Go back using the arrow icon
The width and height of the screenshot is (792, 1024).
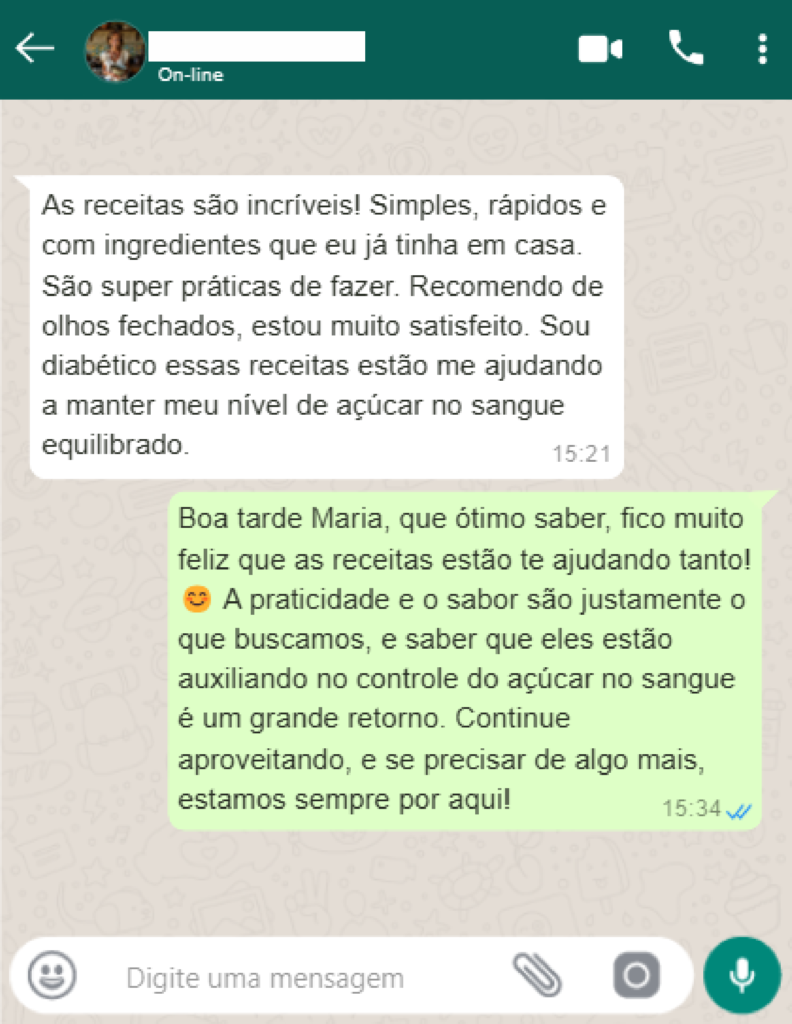pos(35,48)
